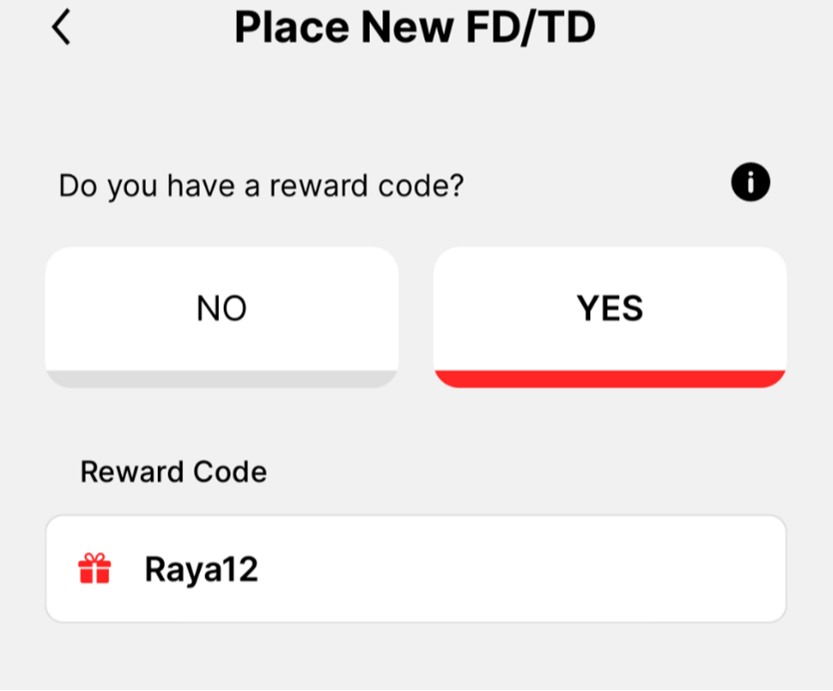Go back from Place New FD/TD

tap(61, 27)
